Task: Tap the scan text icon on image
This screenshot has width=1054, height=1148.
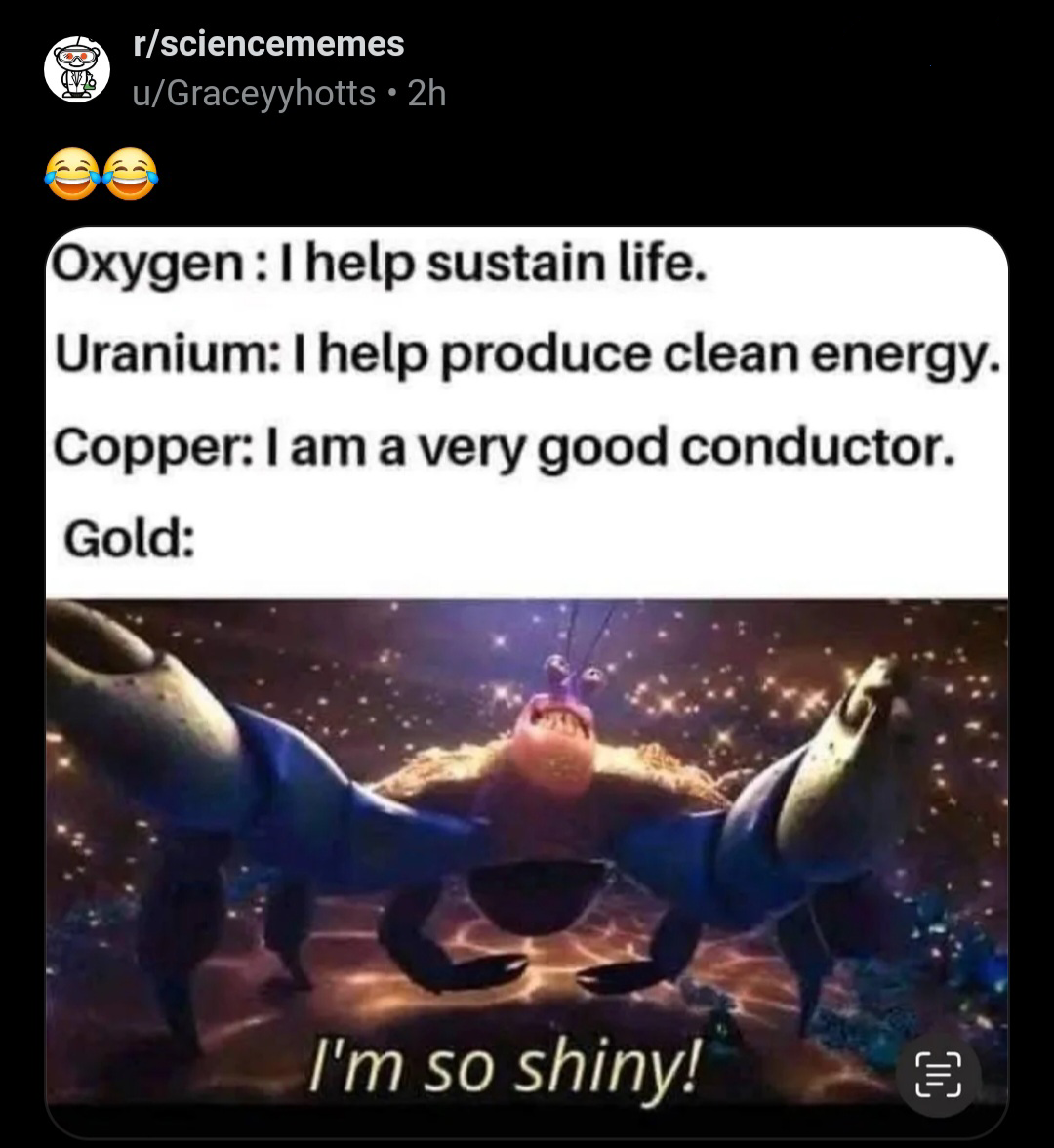Action: [x=938, y=1077]
